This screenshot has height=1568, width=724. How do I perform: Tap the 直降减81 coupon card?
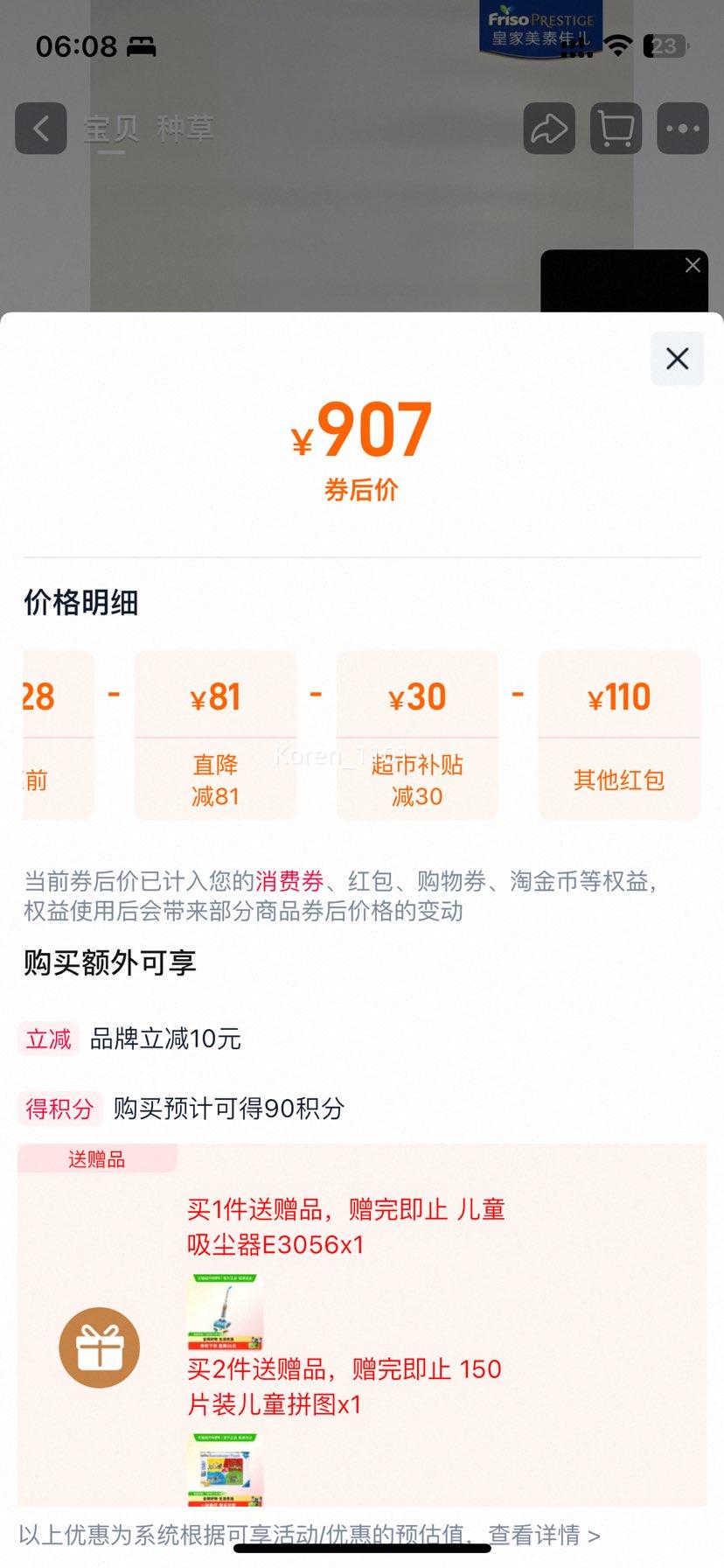pyautogui.click(x=214, y=736)
